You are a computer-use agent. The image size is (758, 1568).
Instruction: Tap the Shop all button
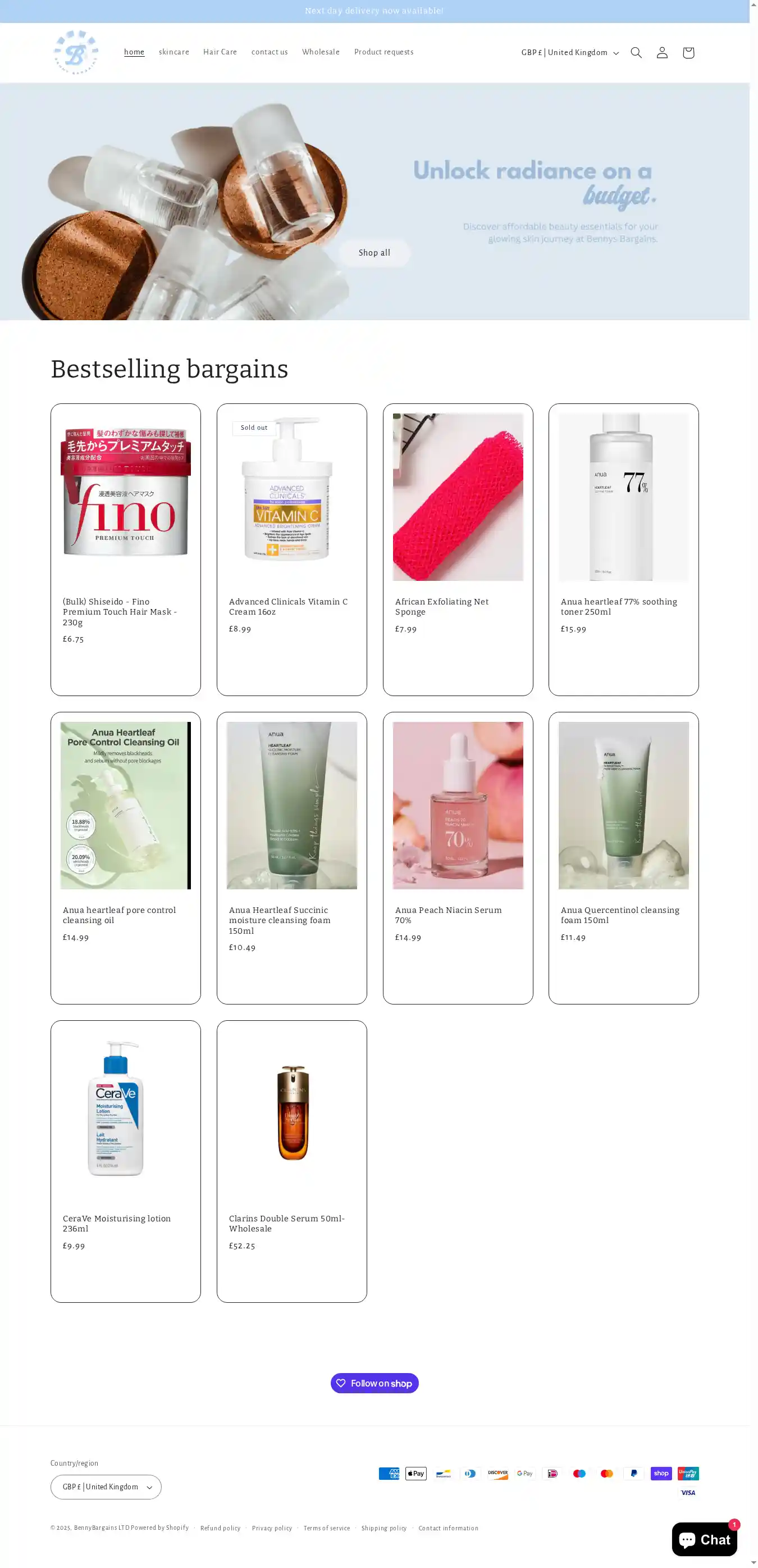pos(374,253)
